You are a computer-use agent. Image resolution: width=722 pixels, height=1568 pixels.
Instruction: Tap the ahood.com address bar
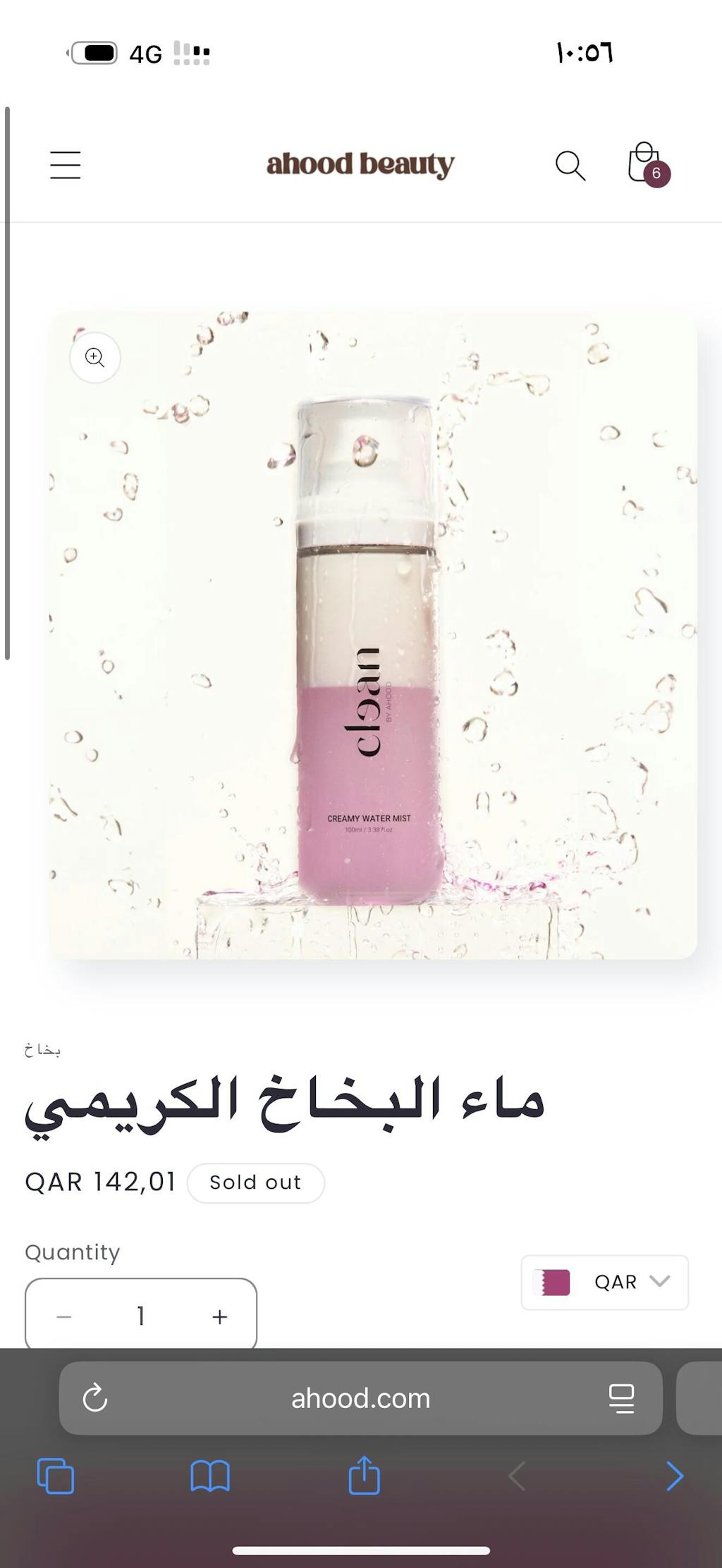click(x=360, y=1398)
